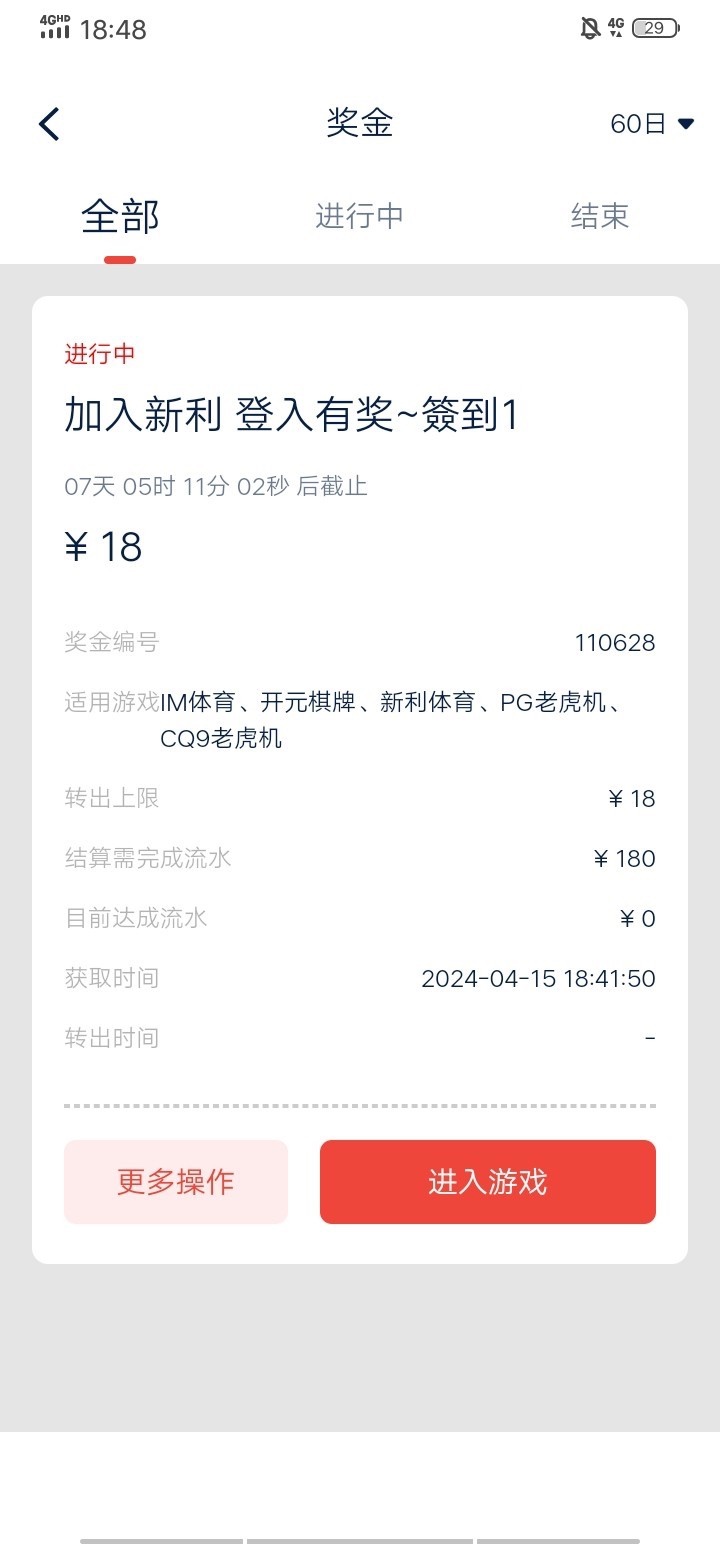This screenshot has width=720, height=1544.
Task: Tap the red 进入游戏 button
Action: click(488, 1182)
